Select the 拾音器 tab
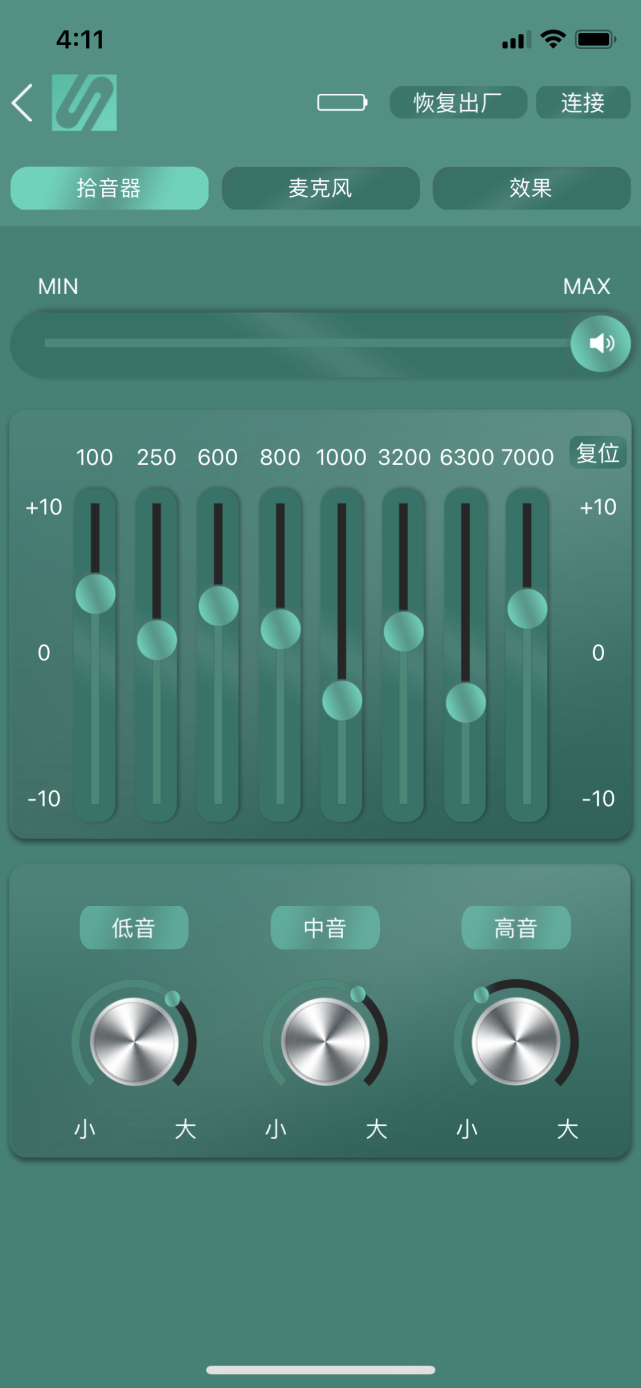 [x=109, y=188]
